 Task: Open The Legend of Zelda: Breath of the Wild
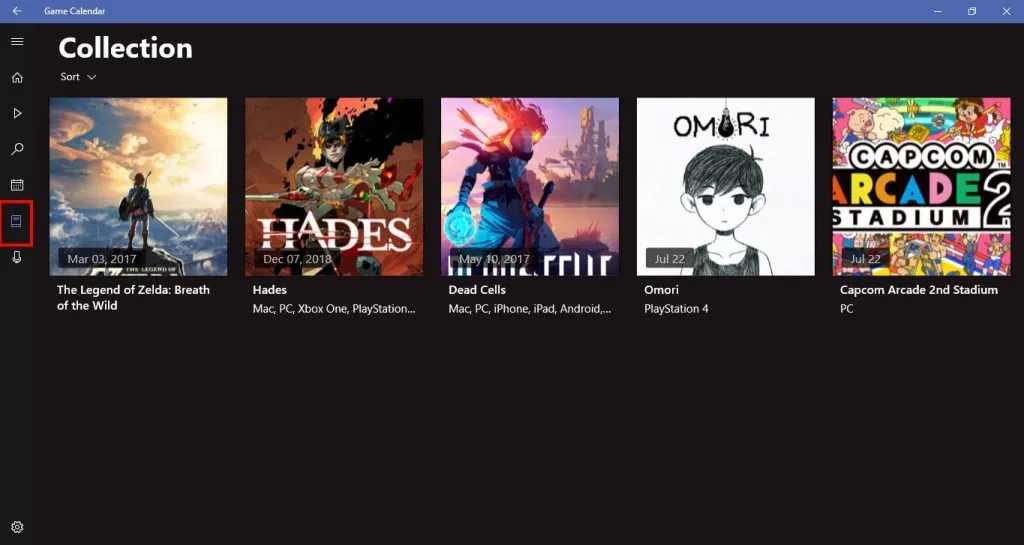coord(138,187)
